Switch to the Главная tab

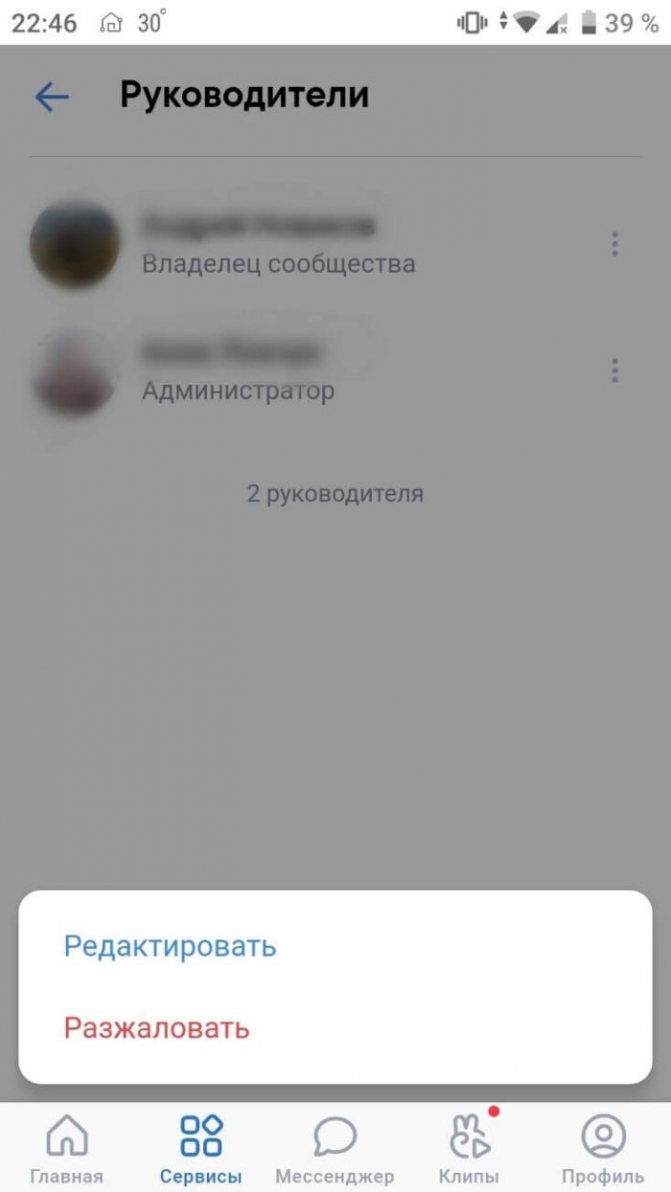coord(67,1148)
